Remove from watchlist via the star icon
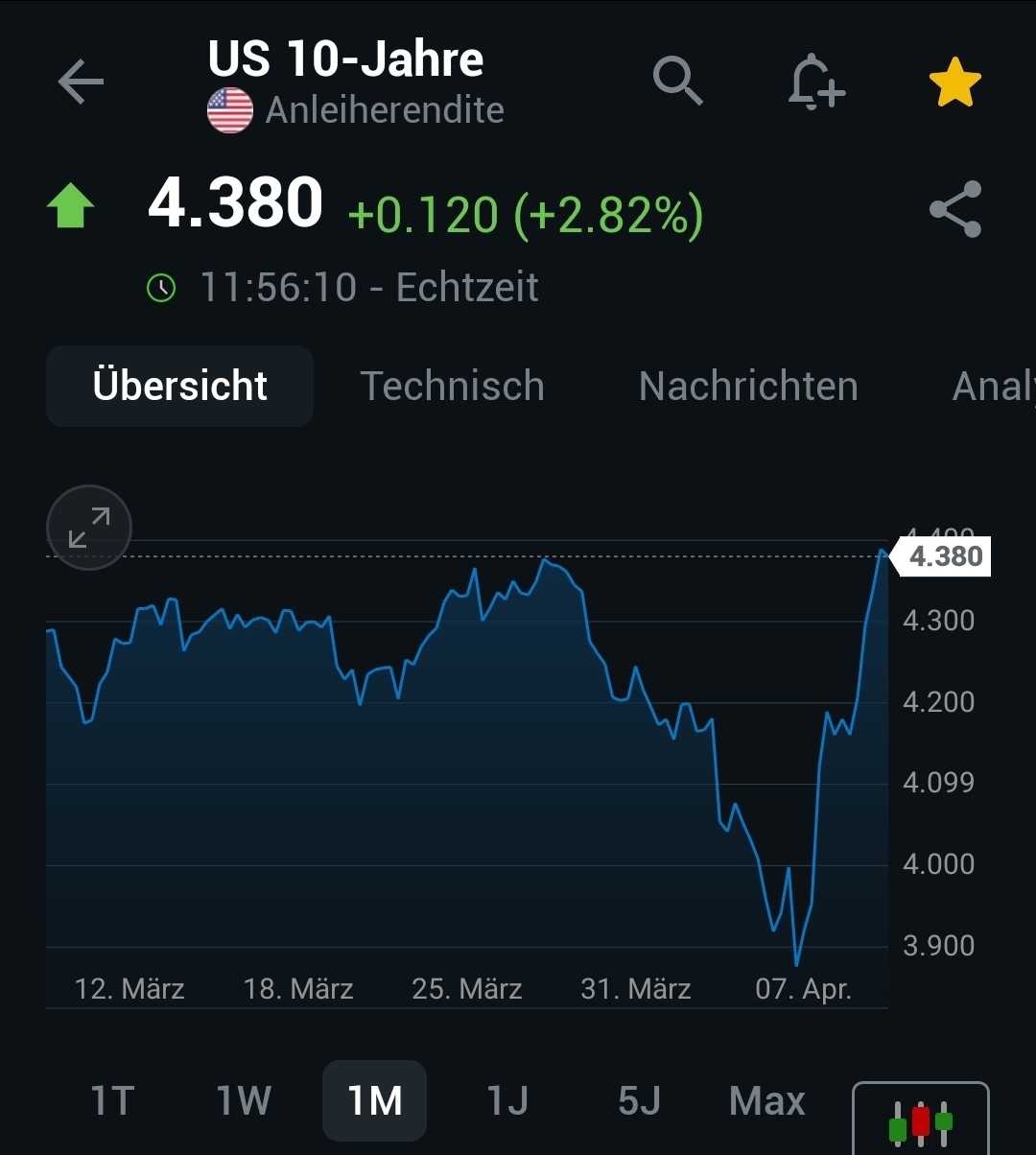Viewport: 1036px width, 1155px height. tap(954, 84)
